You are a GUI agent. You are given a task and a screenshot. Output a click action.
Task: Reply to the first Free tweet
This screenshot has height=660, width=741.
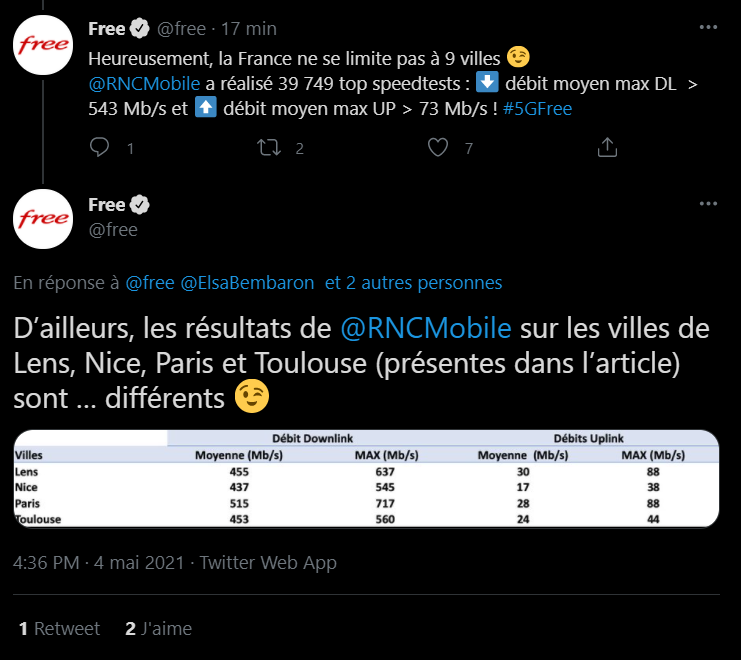[100, 148]
